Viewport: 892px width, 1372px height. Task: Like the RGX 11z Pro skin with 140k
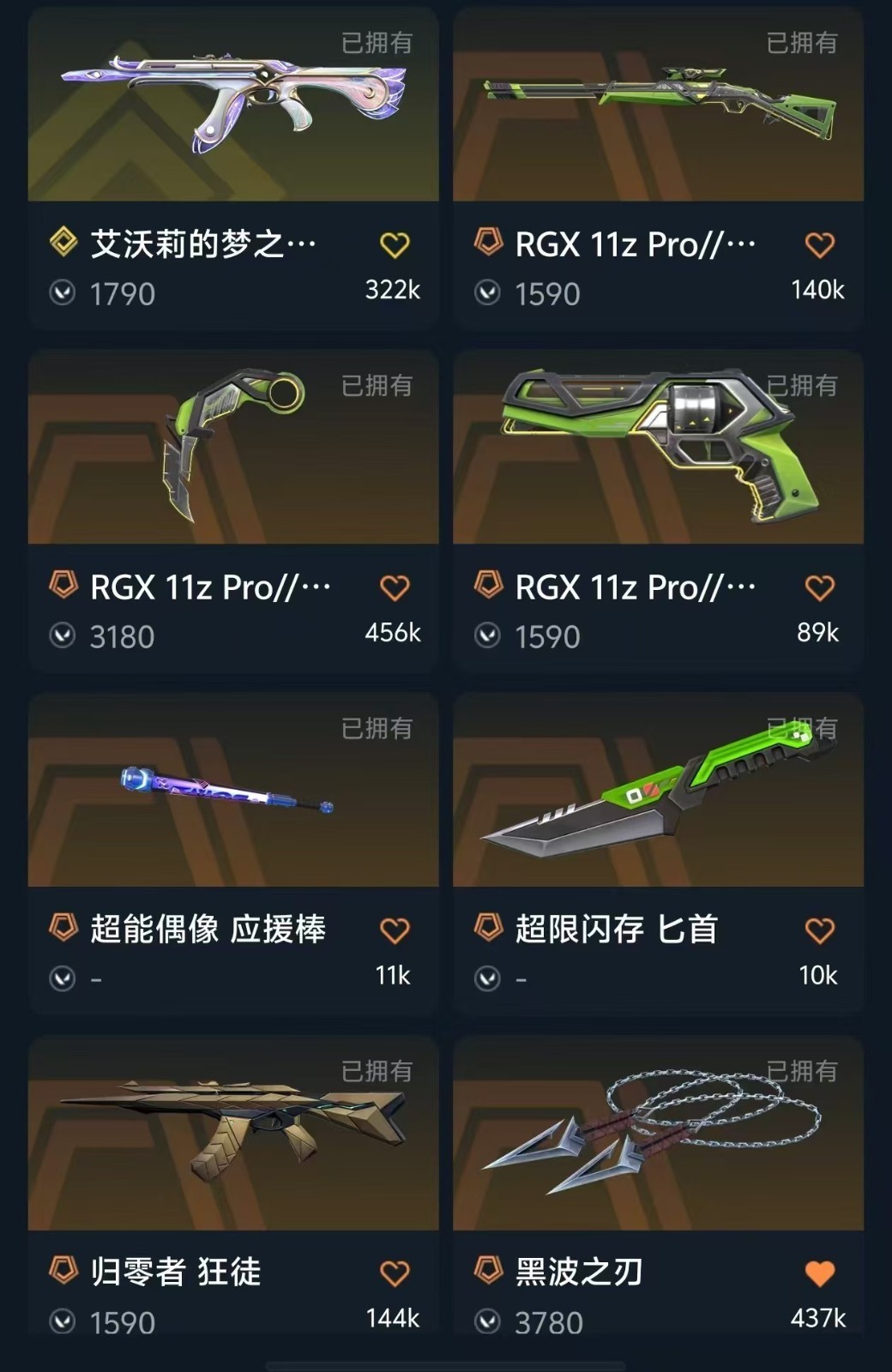pyautogui.click(x=819, y=245)
